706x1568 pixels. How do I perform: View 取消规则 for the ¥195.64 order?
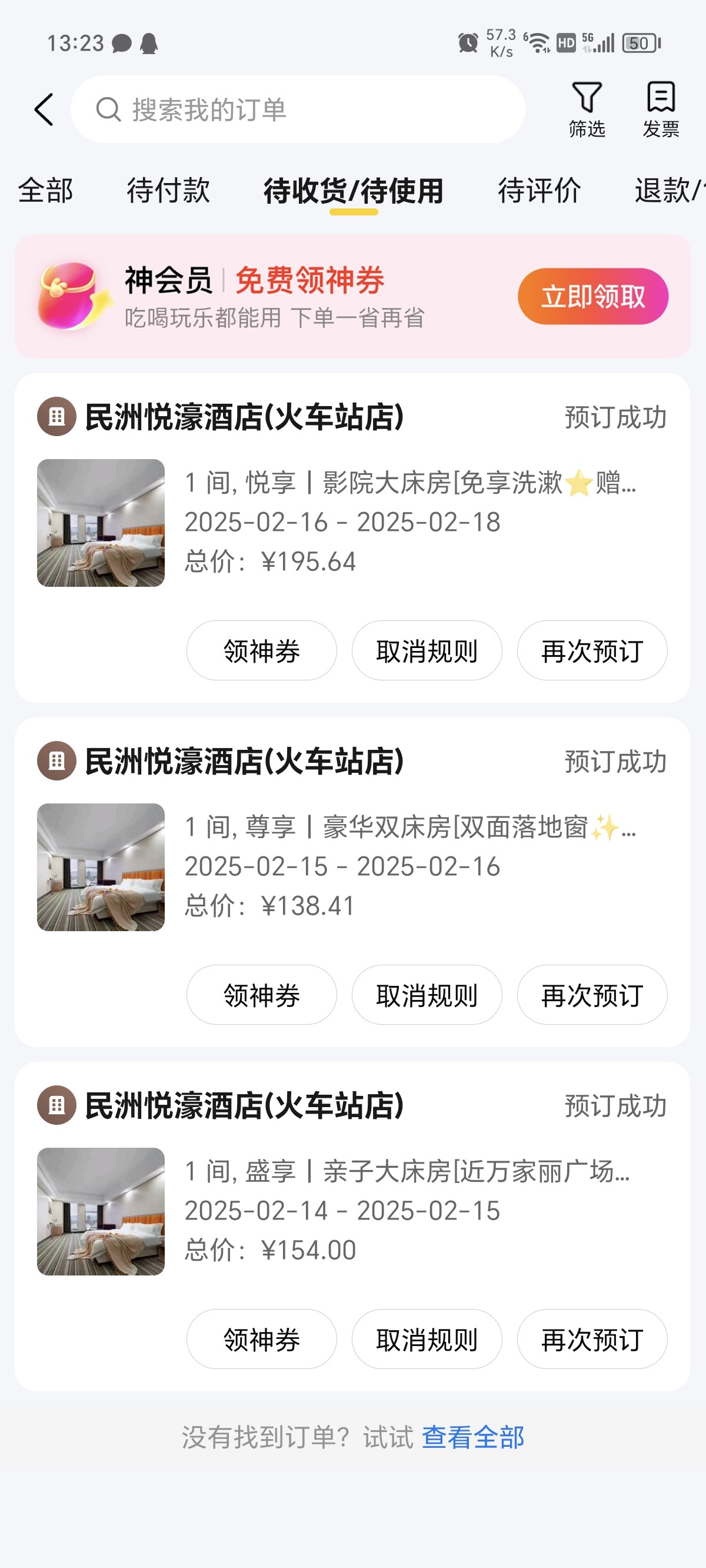click(427, 651)
